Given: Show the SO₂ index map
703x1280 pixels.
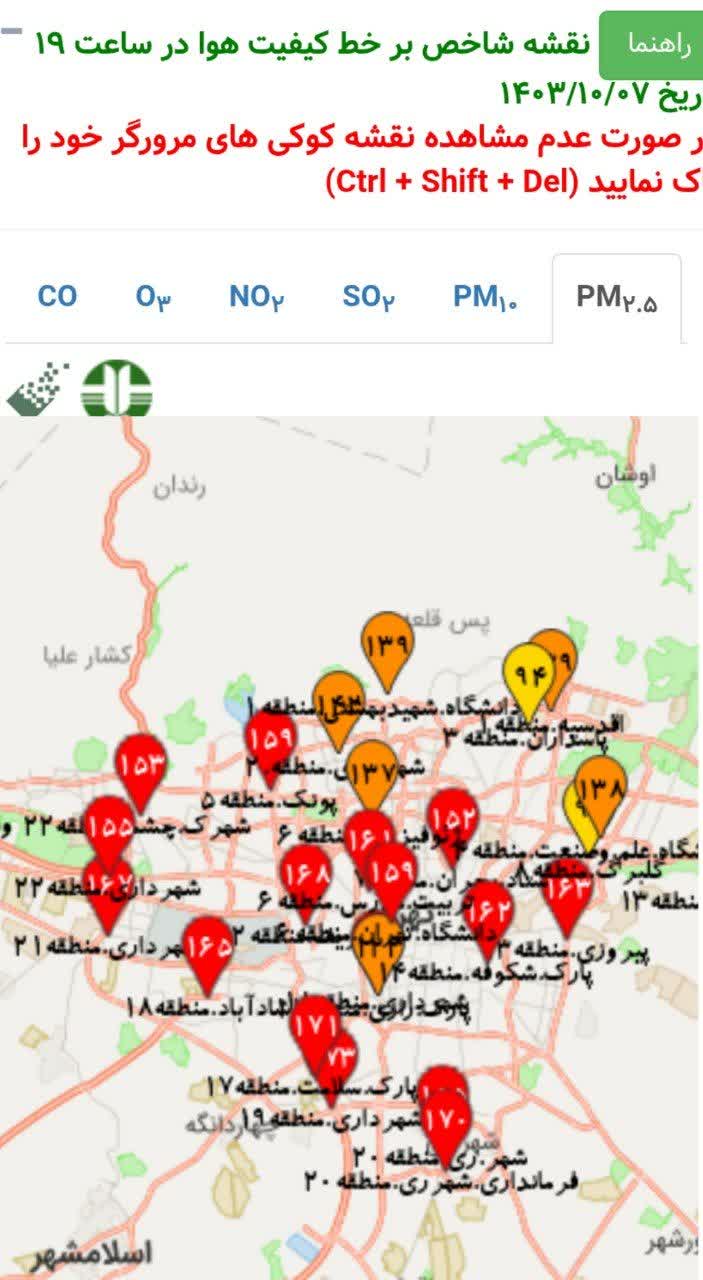Looking at the screenshot, I should (x=369, y=297).
